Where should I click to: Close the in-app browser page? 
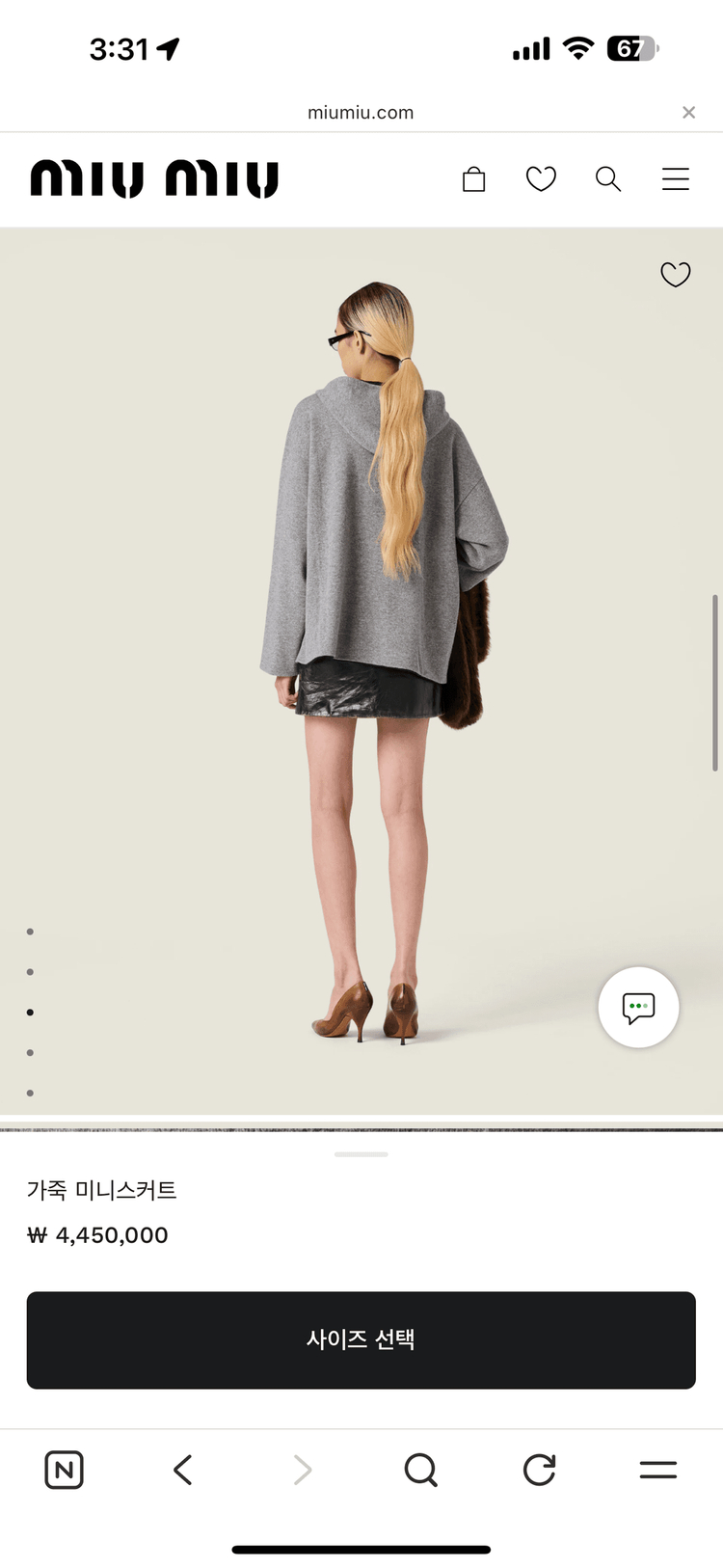(x=688, y=113)
